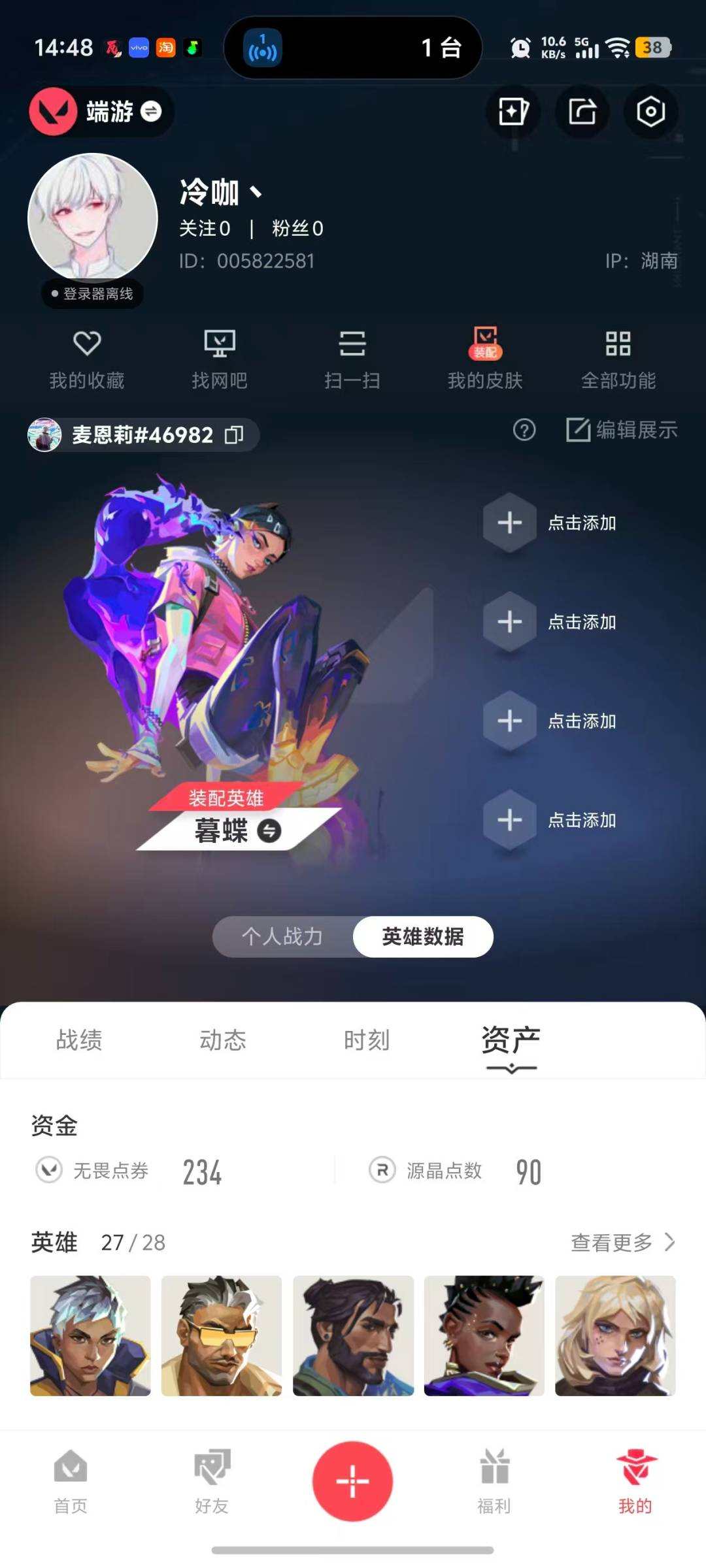Select the first hero portrait thumbnail
This screenshot has width=706, height=1568.
pyautogui.click(x=90, y=1335)
